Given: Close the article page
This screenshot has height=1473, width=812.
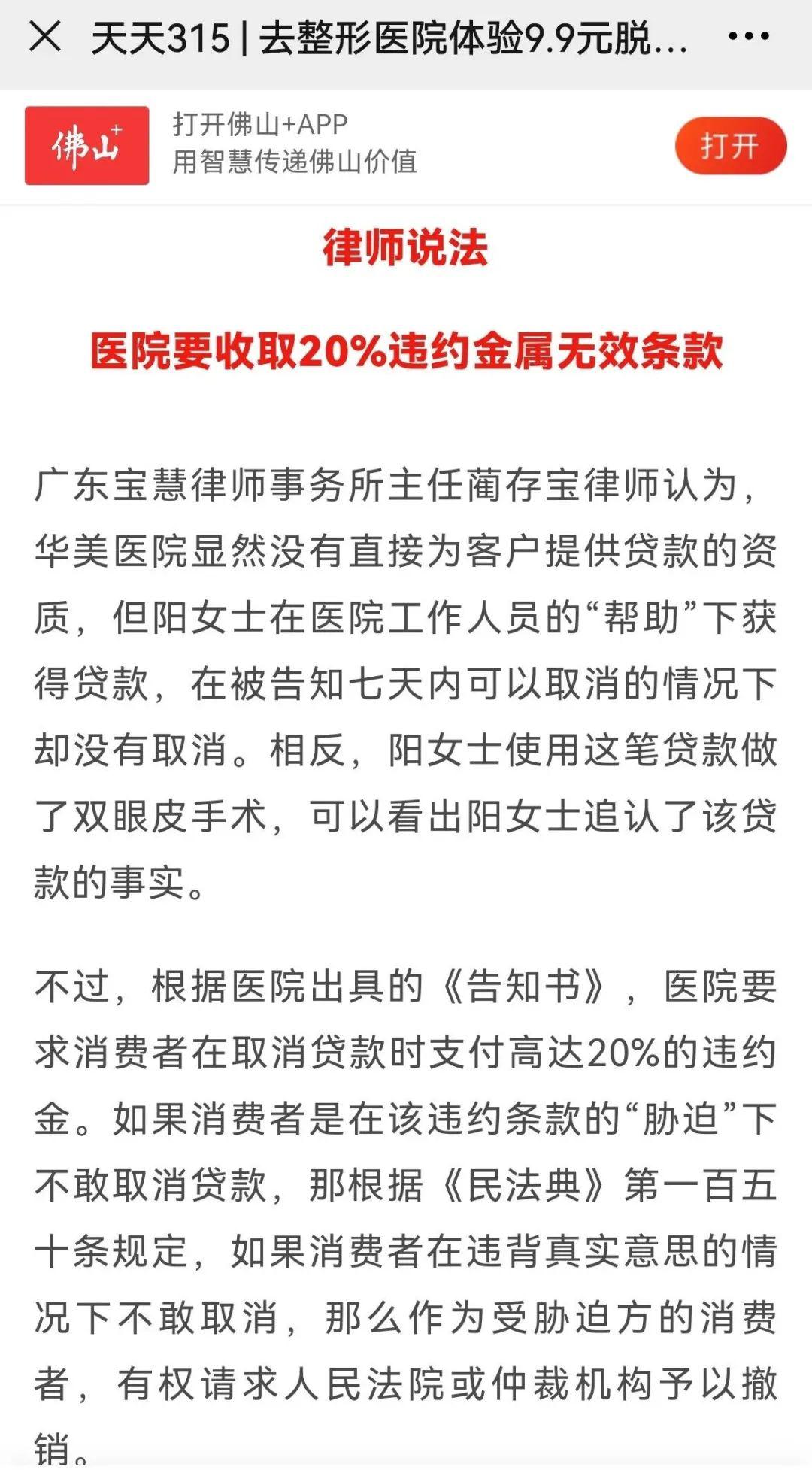Looking at the screenshot, I should tap(44, 37).
